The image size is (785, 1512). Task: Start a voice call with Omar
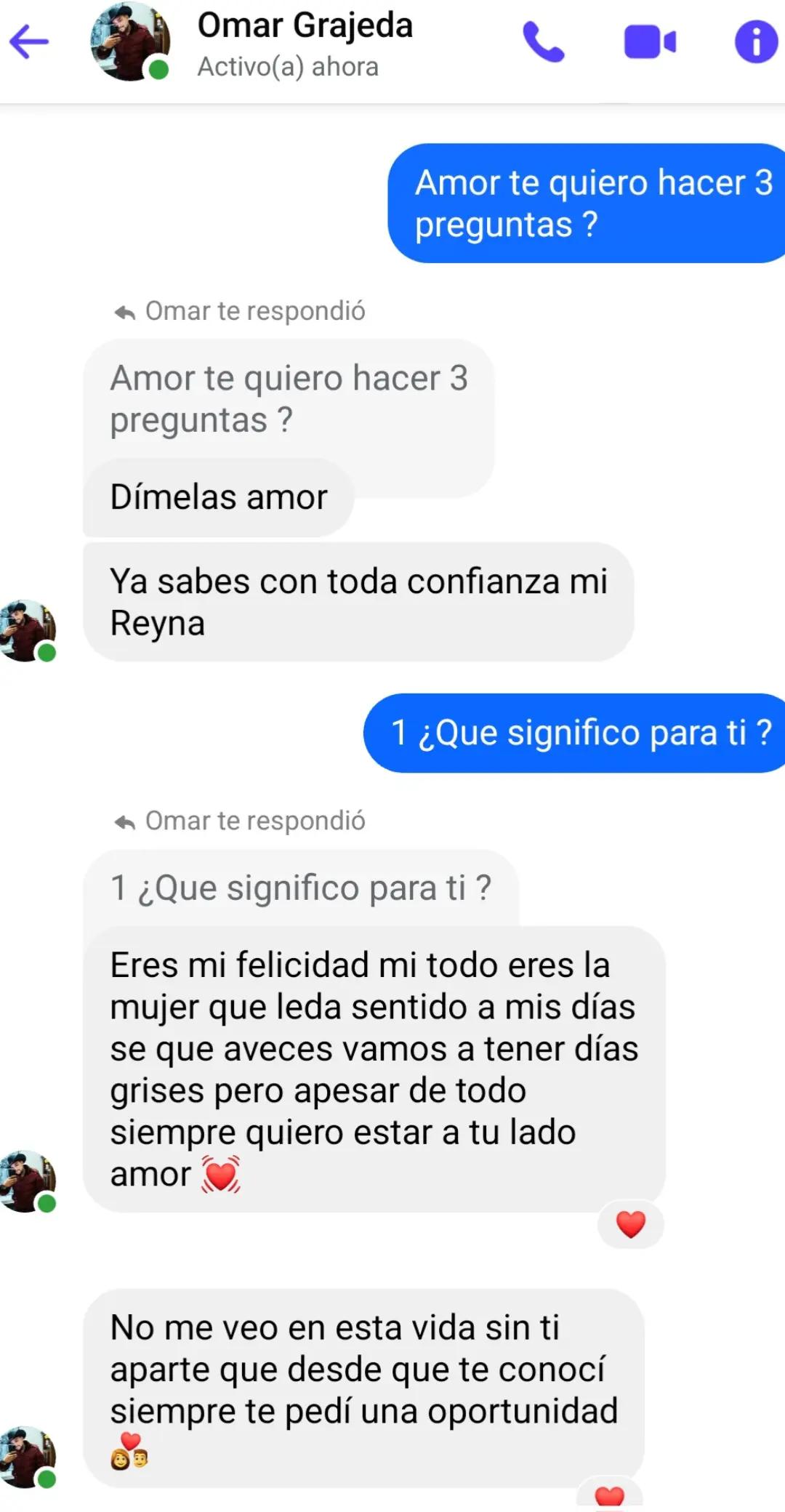tap(543, 41)
